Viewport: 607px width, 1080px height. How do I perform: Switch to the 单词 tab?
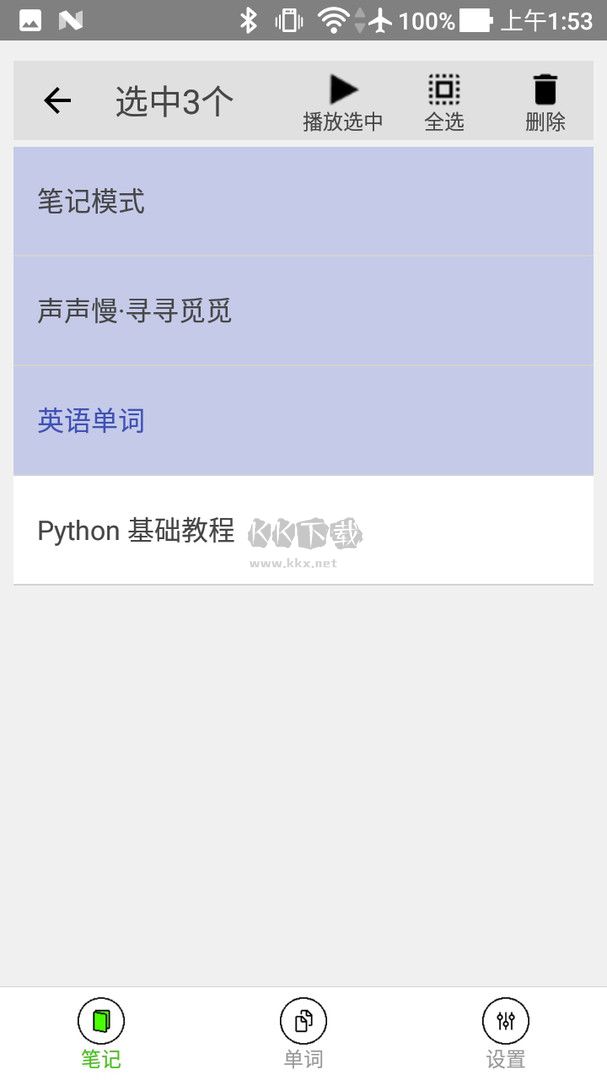(303, 1034)
